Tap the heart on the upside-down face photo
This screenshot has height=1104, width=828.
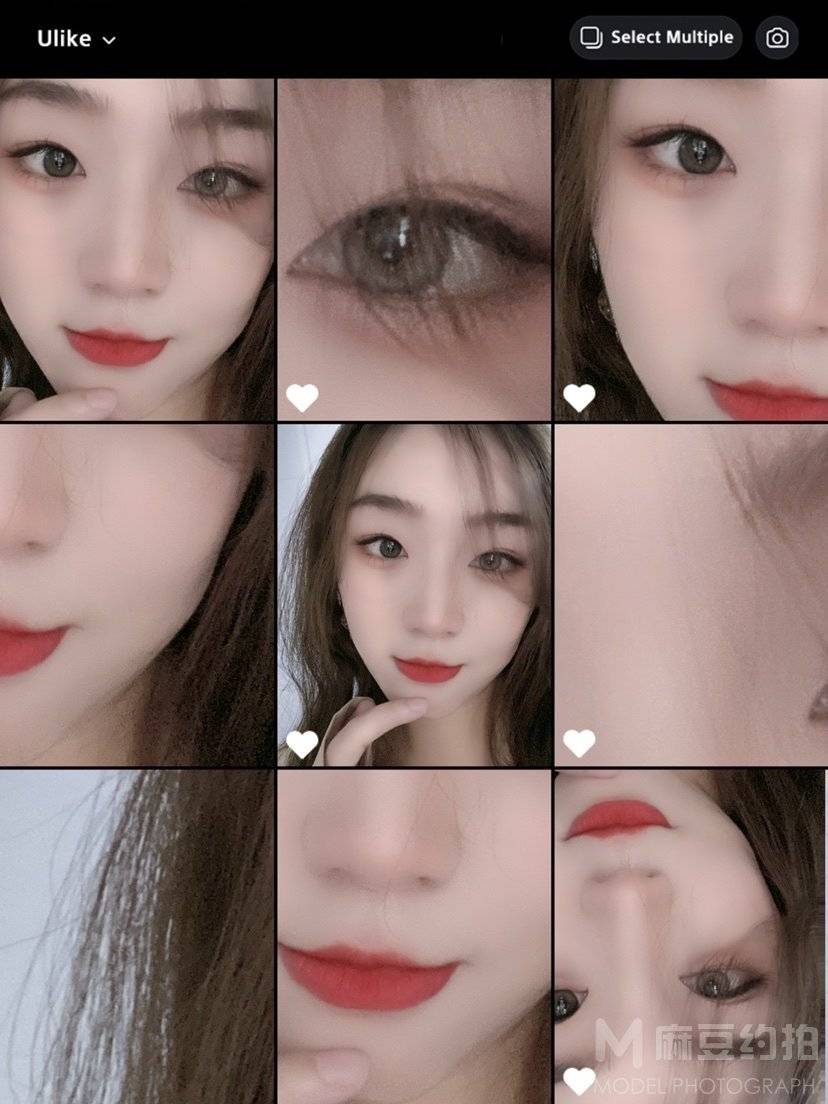point(579,1081)
